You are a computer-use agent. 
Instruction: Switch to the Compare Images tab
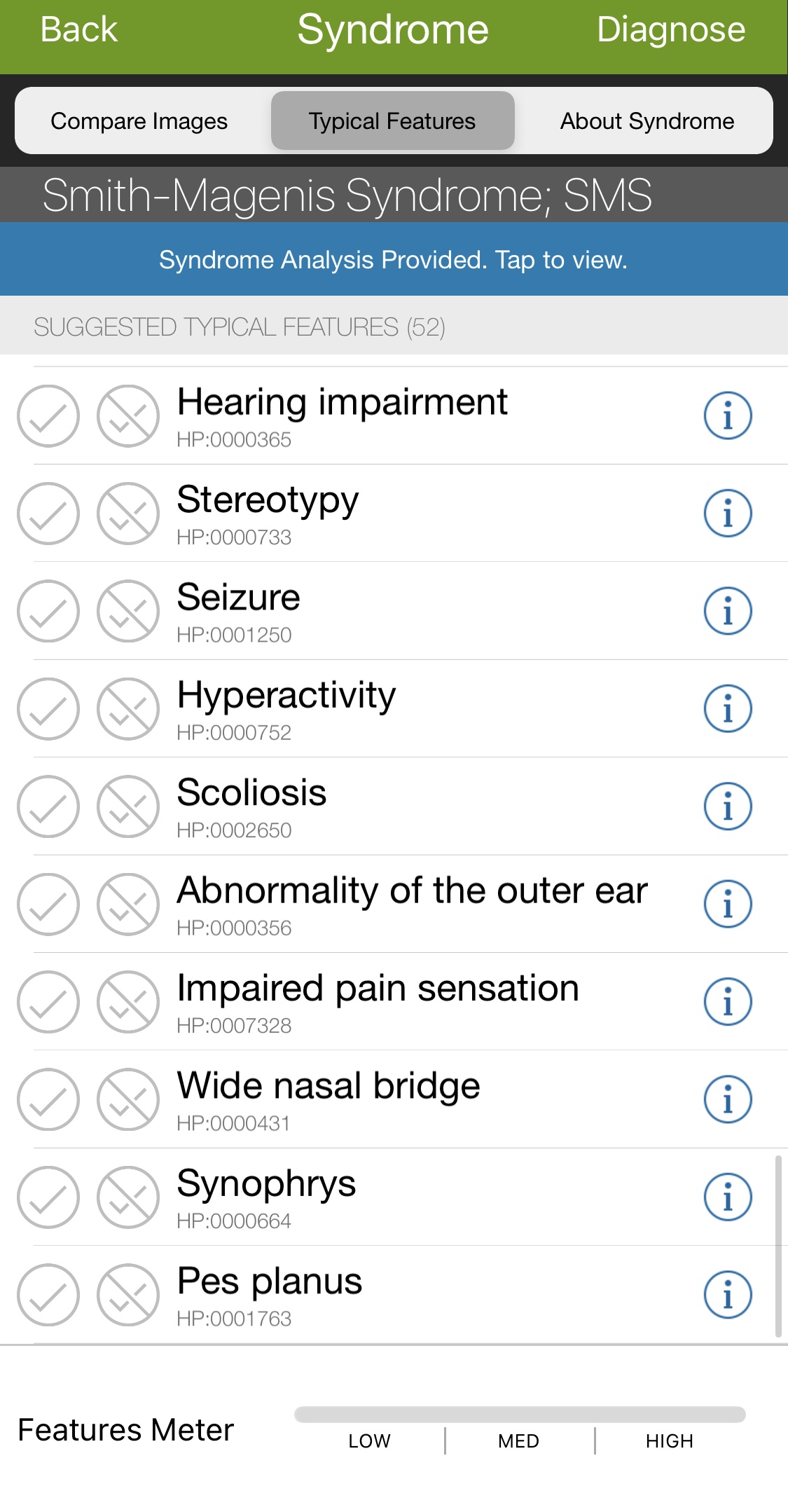pyautogui.click(x=139, y=121)
